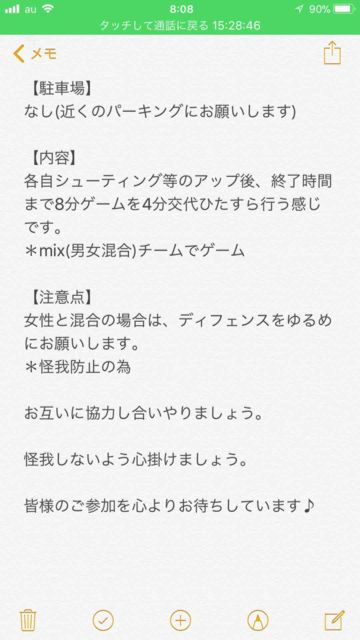Add a checklist with the checkmark icon
The image size is (360, 640).
(x=103, y=620)
